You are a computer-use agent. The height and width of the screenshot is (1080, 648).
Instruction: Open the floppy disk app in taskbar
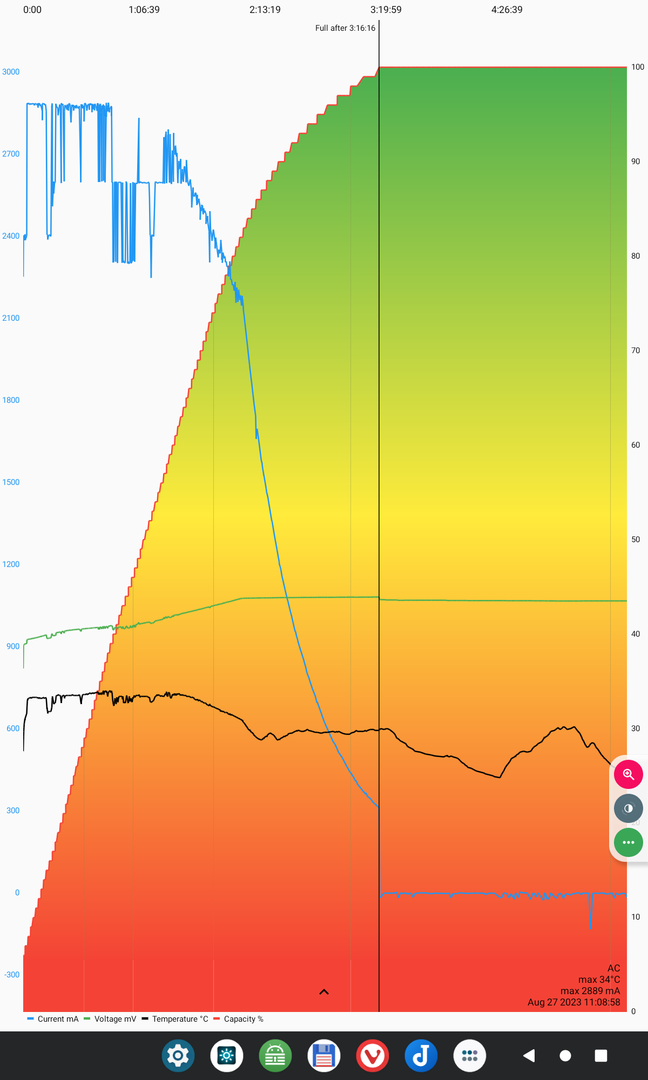tap(323, 1055)
